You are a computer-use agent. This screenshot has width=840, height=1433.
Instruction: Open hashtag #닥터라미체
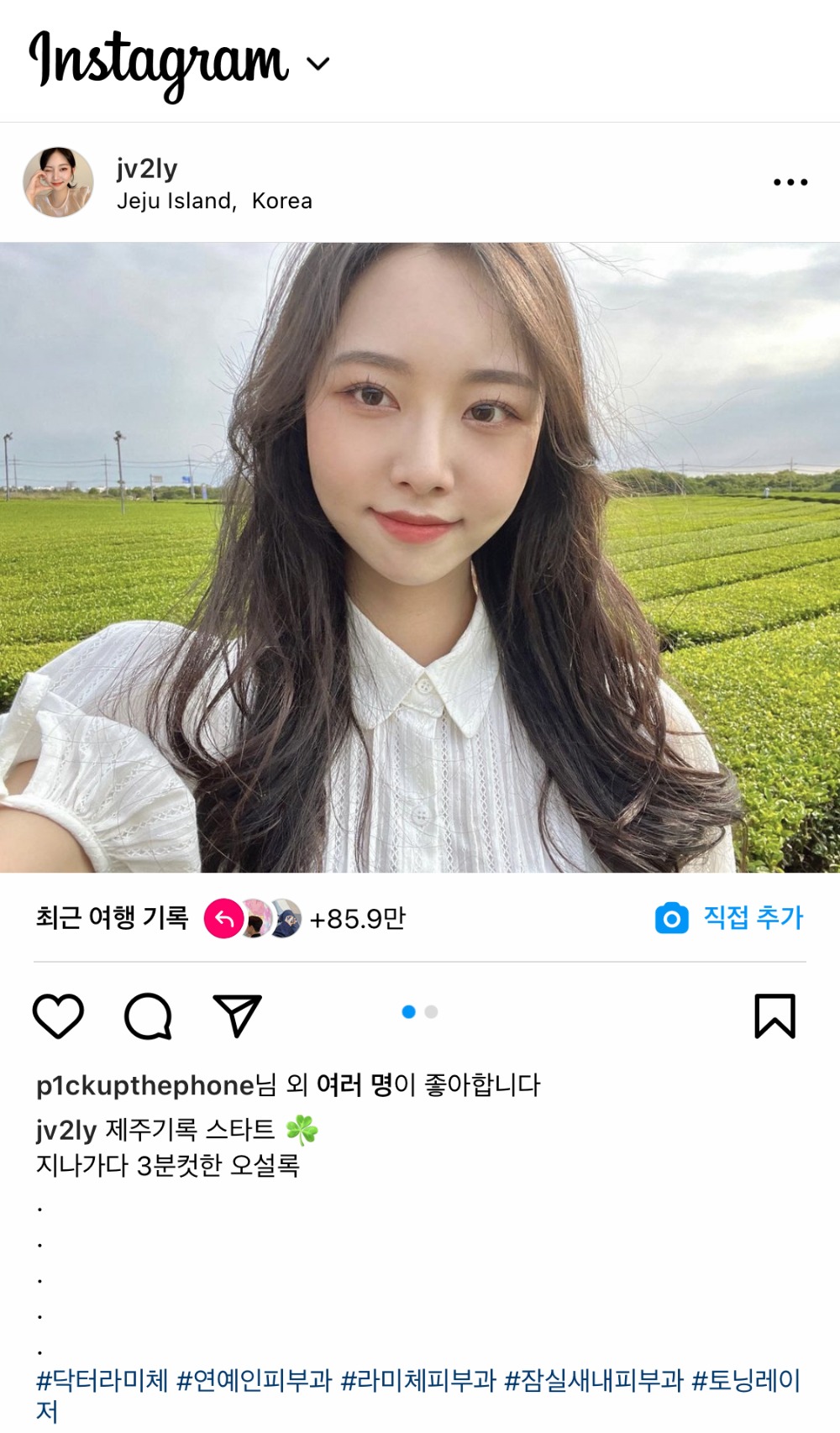102,1380
